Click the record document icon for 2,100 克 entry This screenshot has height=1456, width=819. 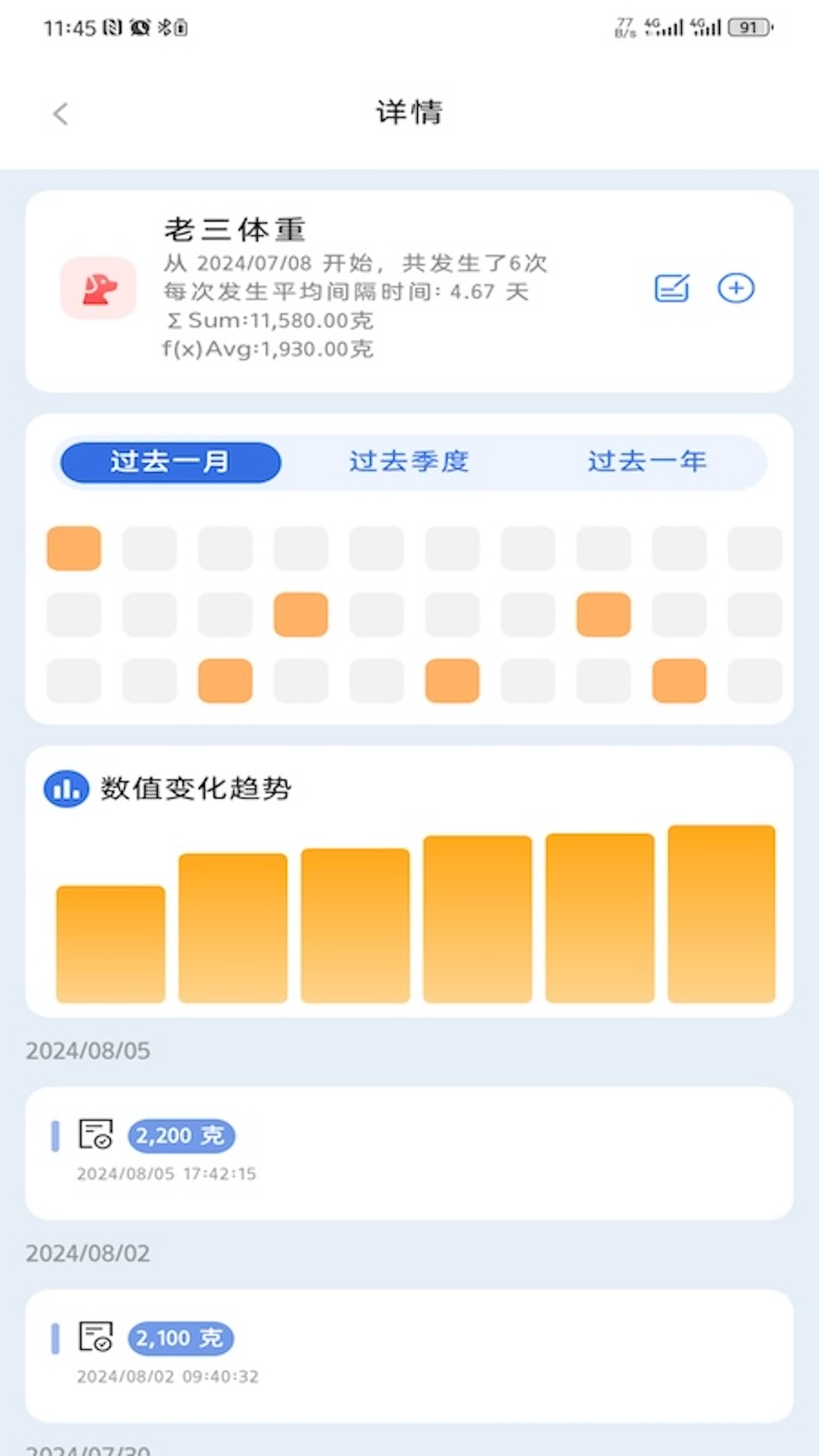click(96, 1337)
